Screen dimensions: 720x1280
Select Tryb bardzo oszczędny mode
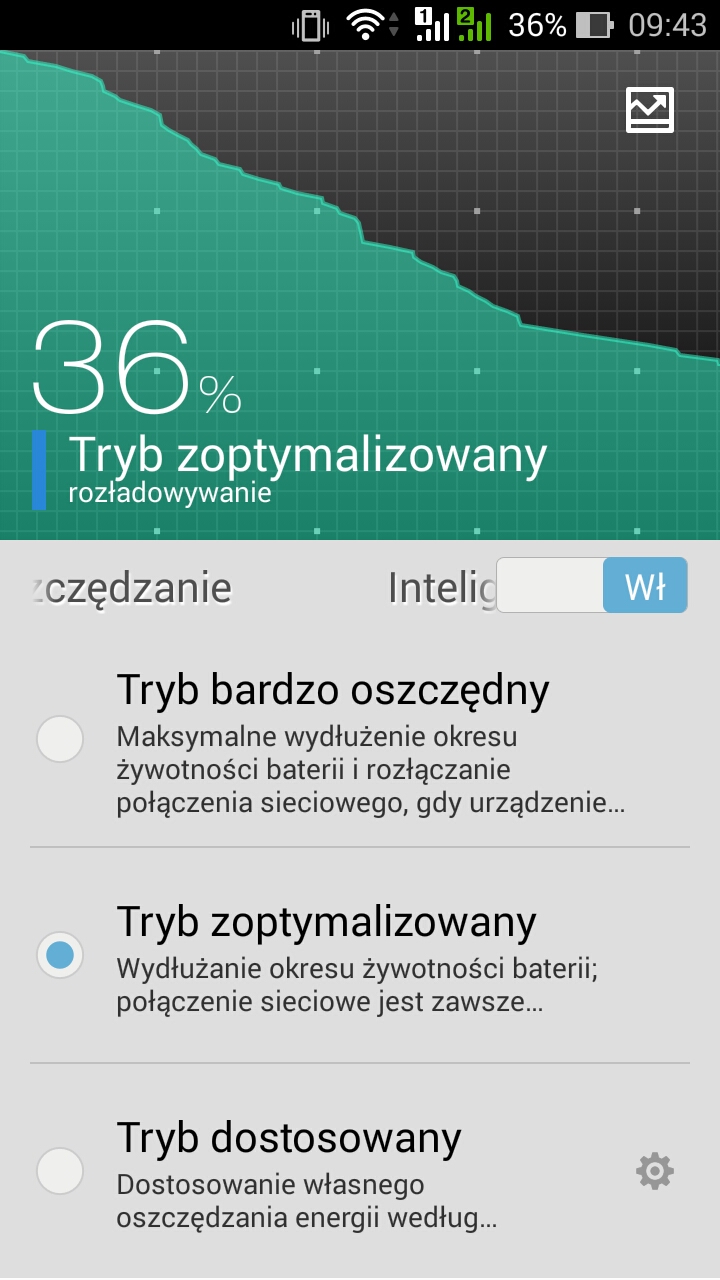[60, 740]
